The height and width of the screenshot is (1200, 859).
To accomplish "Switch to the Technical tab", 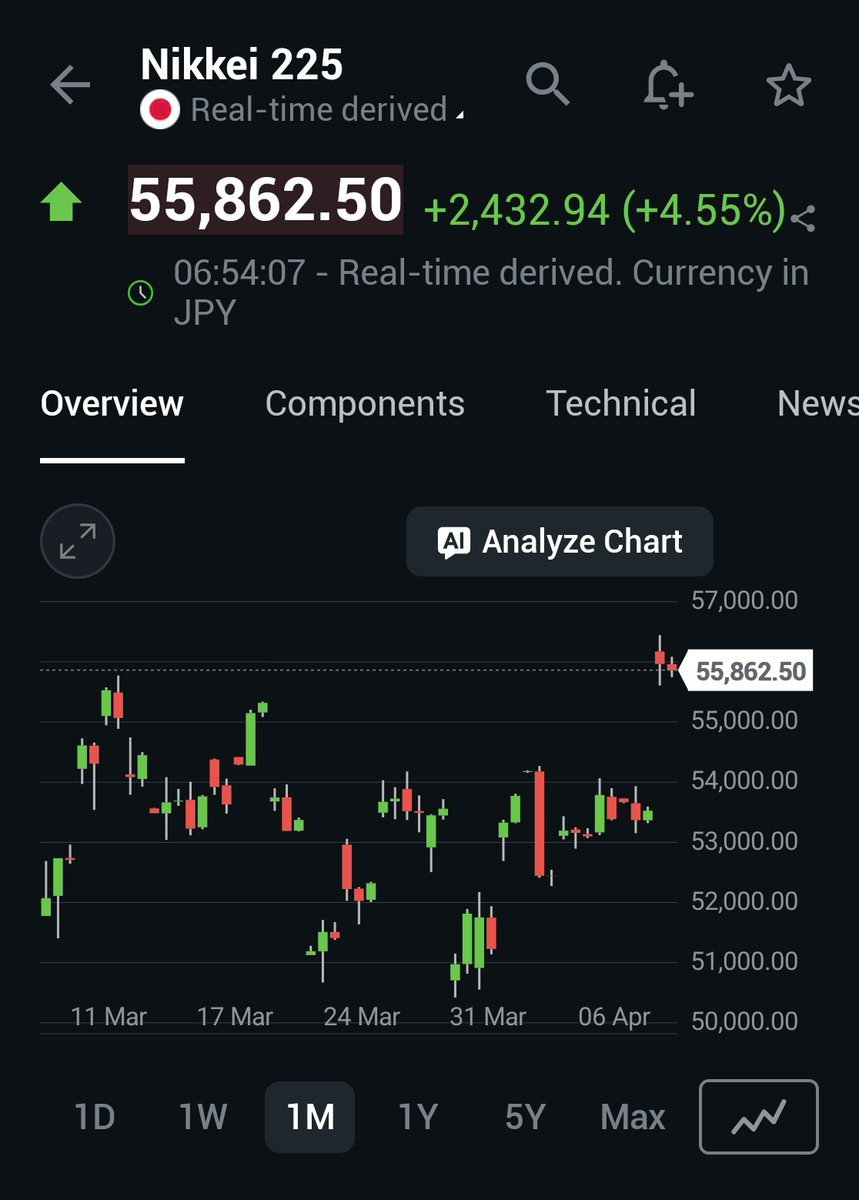I will tap(621, 403).
